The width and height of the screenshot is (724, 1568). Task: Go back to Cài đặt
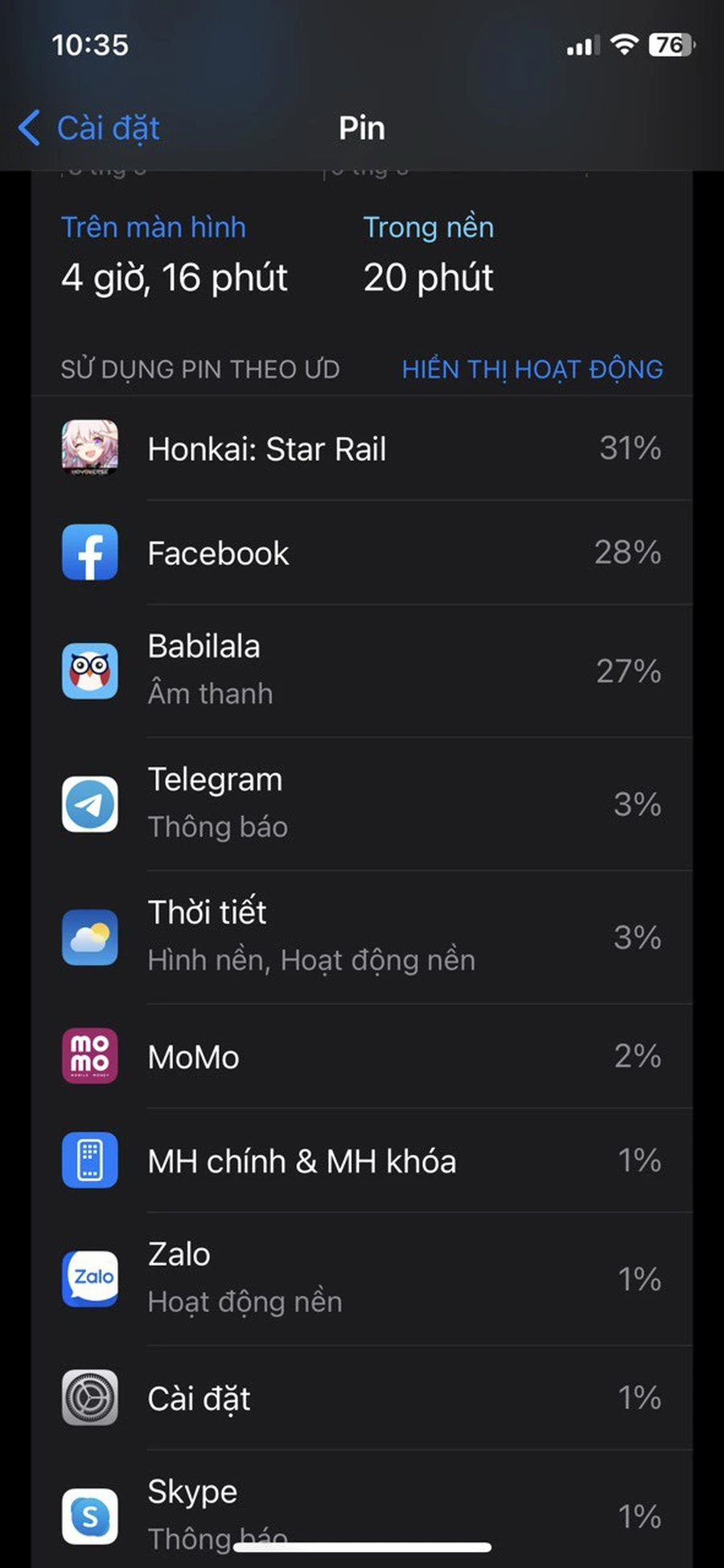click(x=90, y=129)
